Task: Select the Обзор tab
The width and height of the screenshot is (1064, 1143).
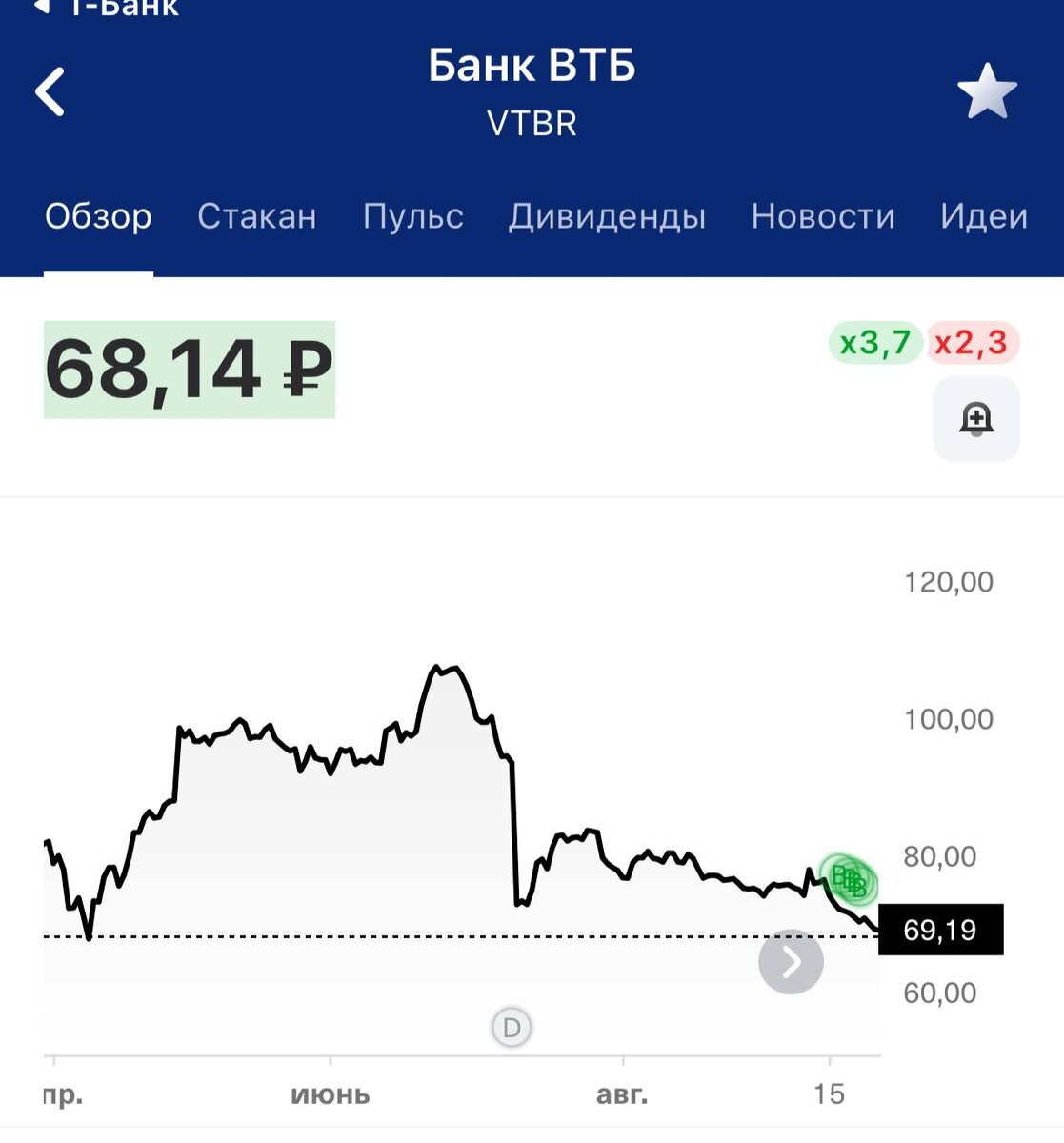Action: tap(98, 217)
